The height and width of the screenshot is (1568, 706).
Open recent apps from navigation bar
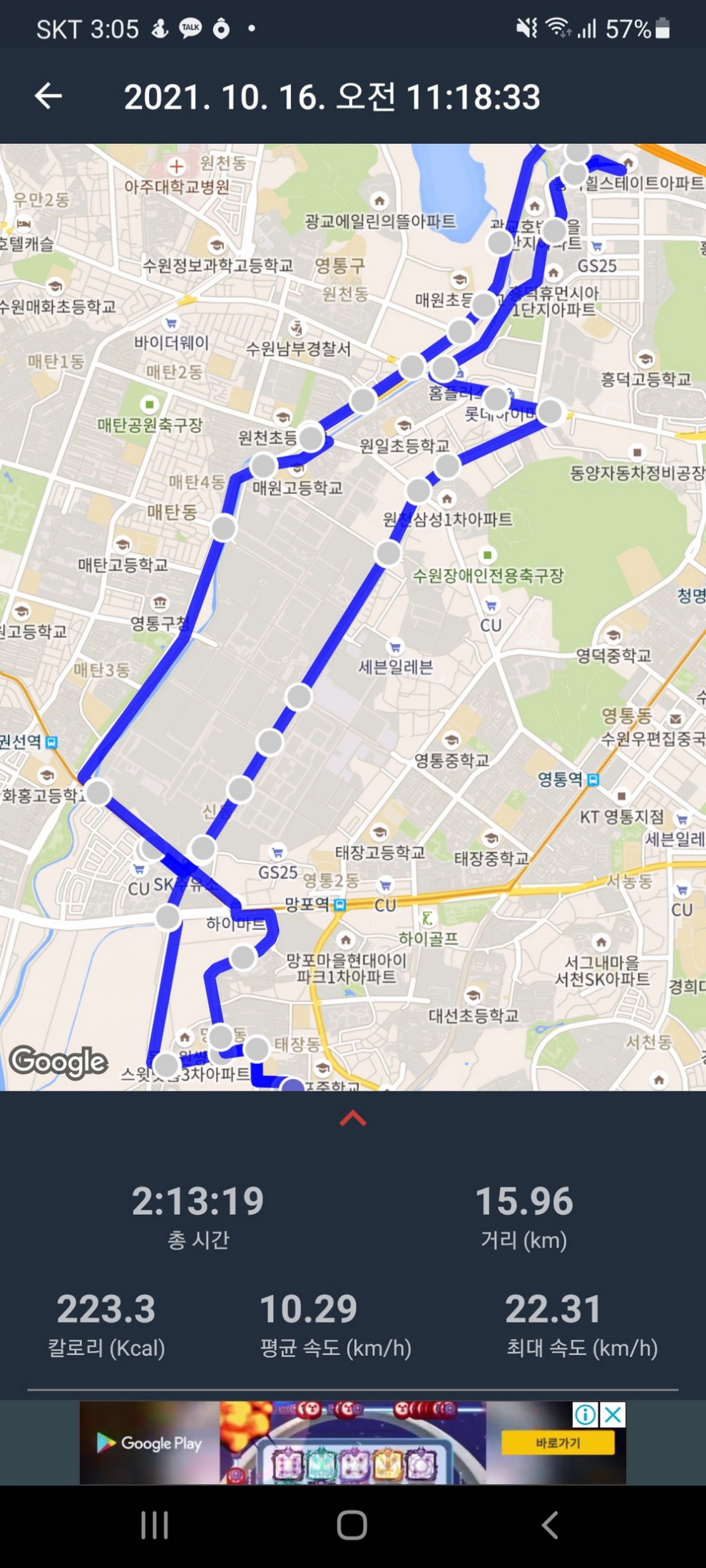154,1525
